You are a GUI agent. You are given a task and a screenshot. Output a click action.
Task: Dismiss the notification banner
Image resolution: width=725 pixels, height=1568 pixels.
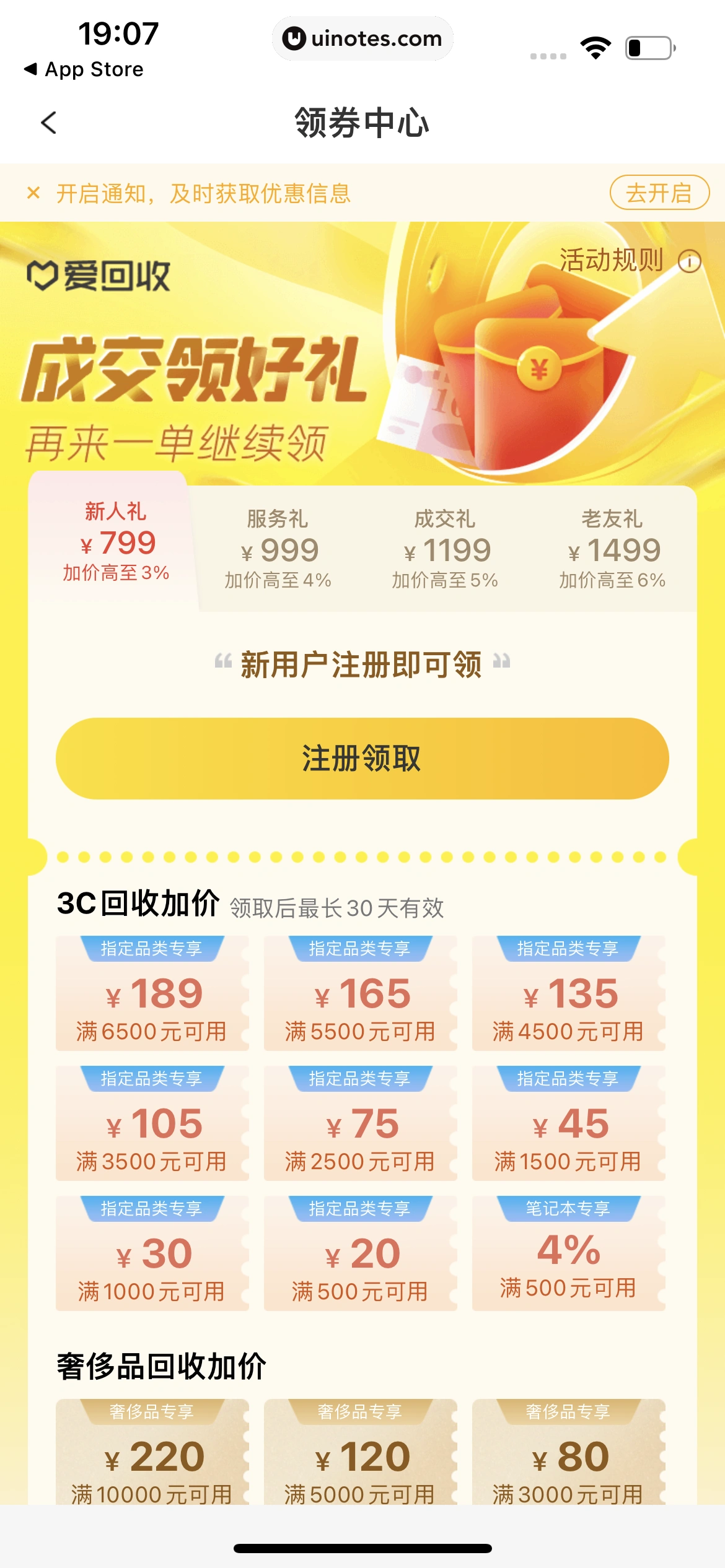point(33,193)
